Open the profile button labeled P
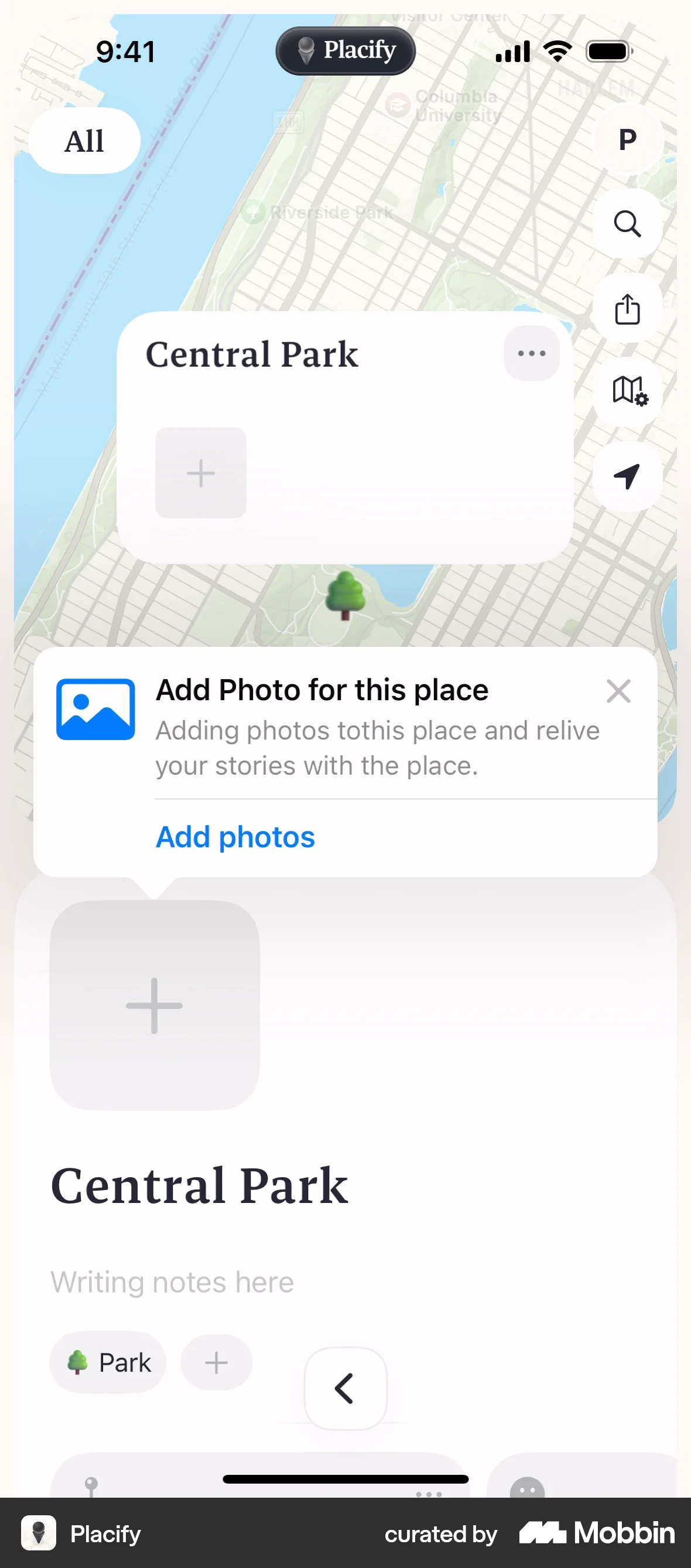The image size is (691, 1568). click(627, 140)
